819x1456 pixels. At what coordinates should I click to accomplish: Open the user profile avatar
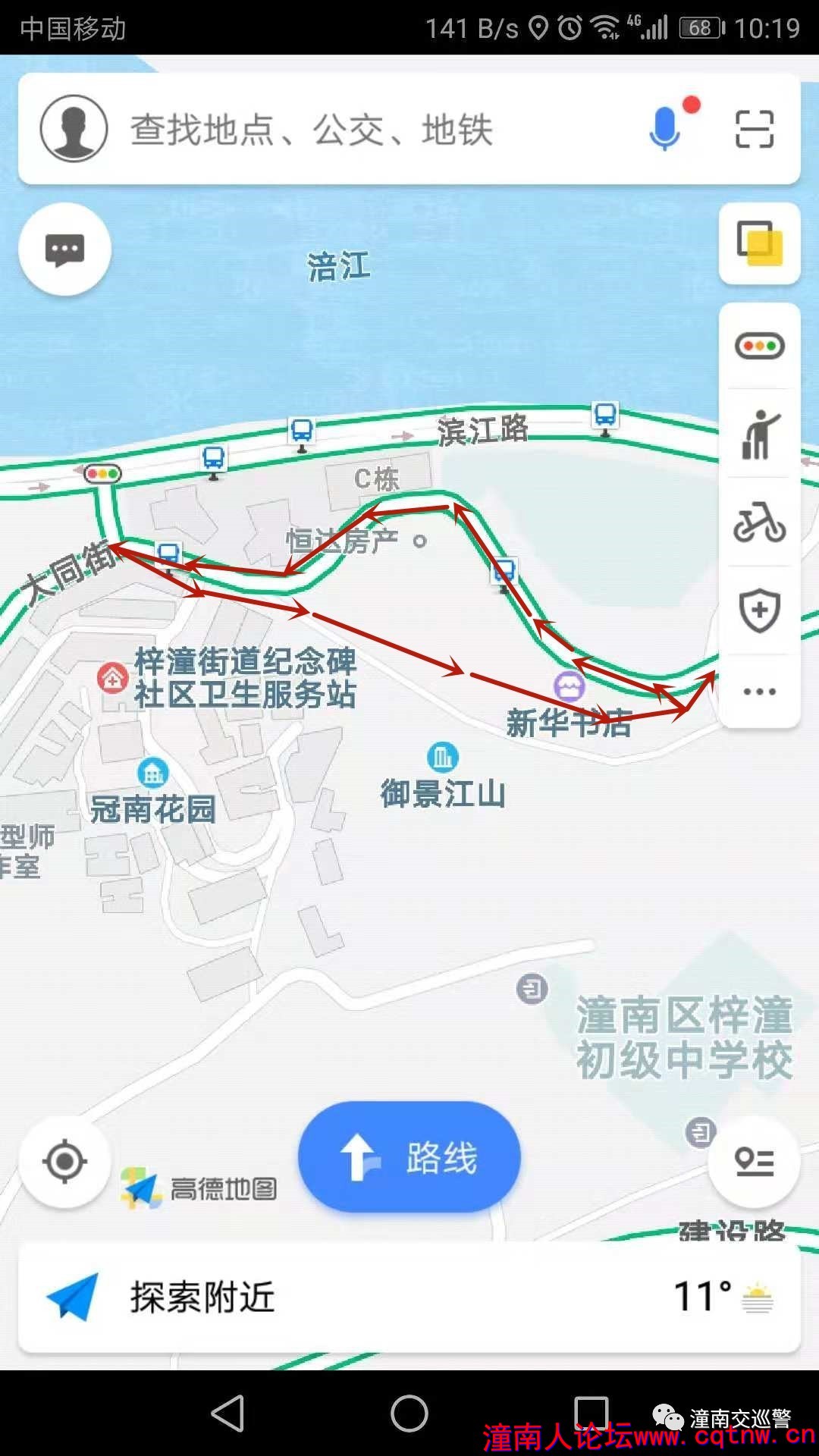[74, 129]
